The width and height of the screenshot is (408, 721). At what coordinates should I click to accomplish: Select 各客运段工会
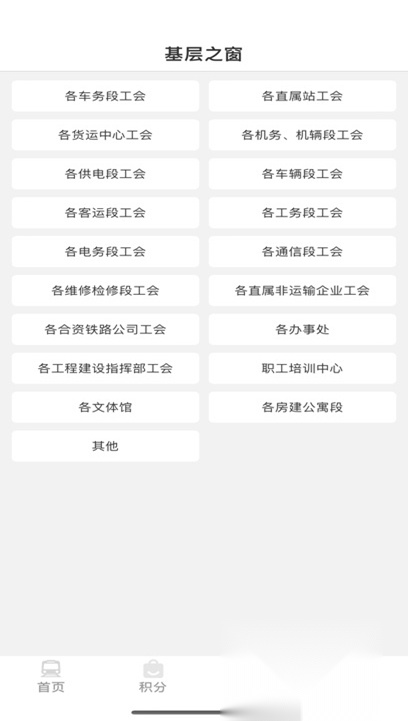[105, 212]
